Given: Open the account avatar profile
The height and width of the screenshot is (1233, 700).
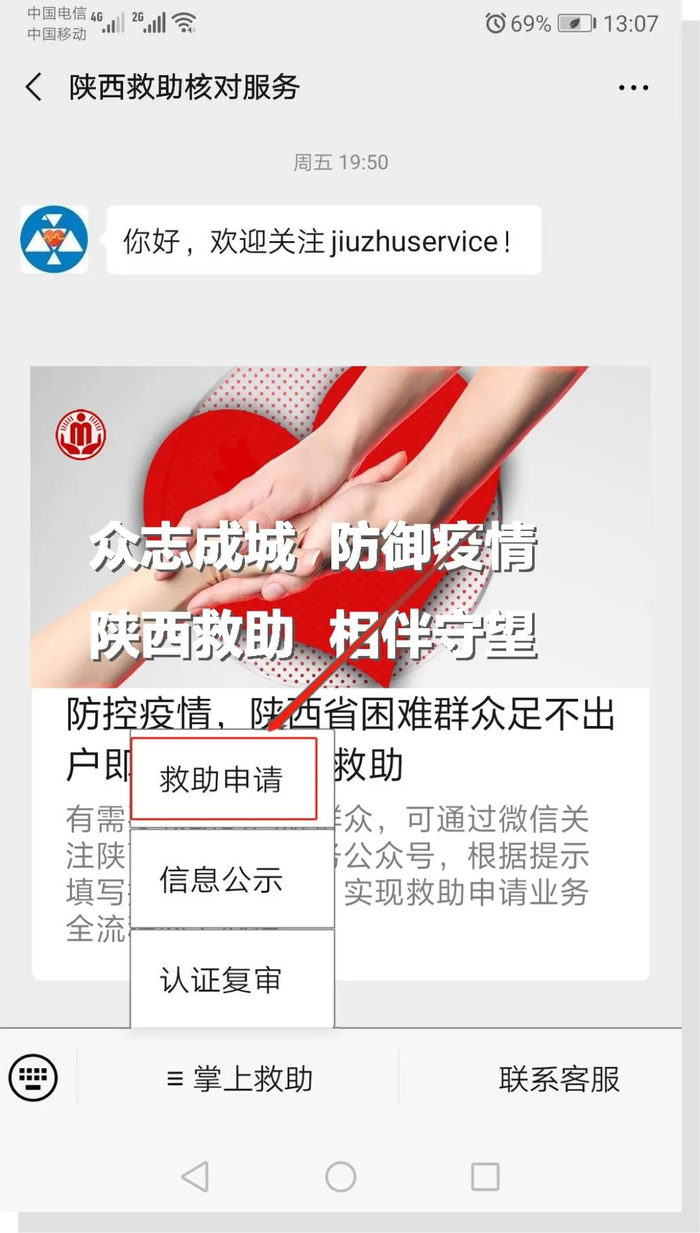Looking at the screenshot, I should tap(55, 240).
